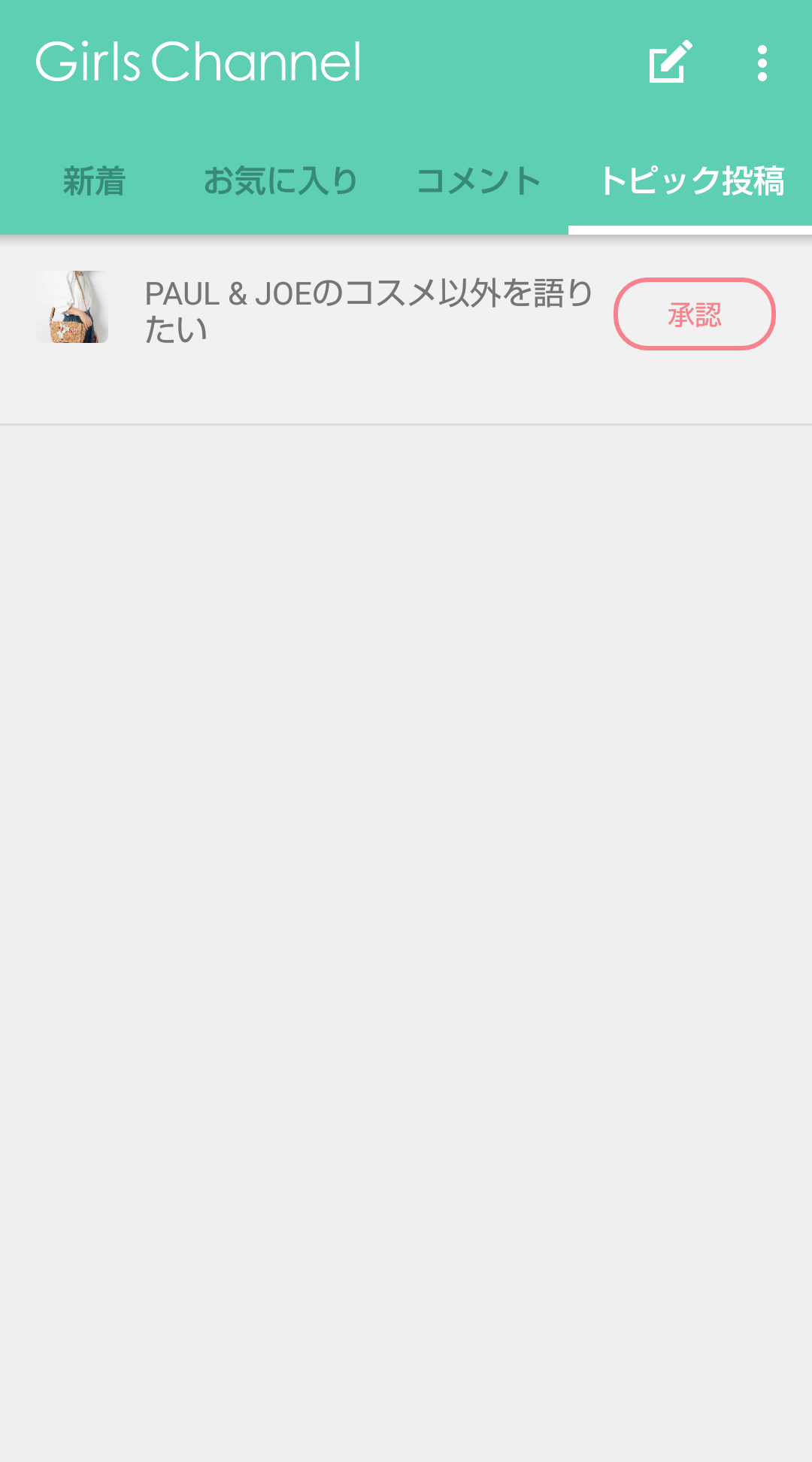Open the three-dot overflow menu
This screenshot has width=812, height=1462.
coord(762,63)
